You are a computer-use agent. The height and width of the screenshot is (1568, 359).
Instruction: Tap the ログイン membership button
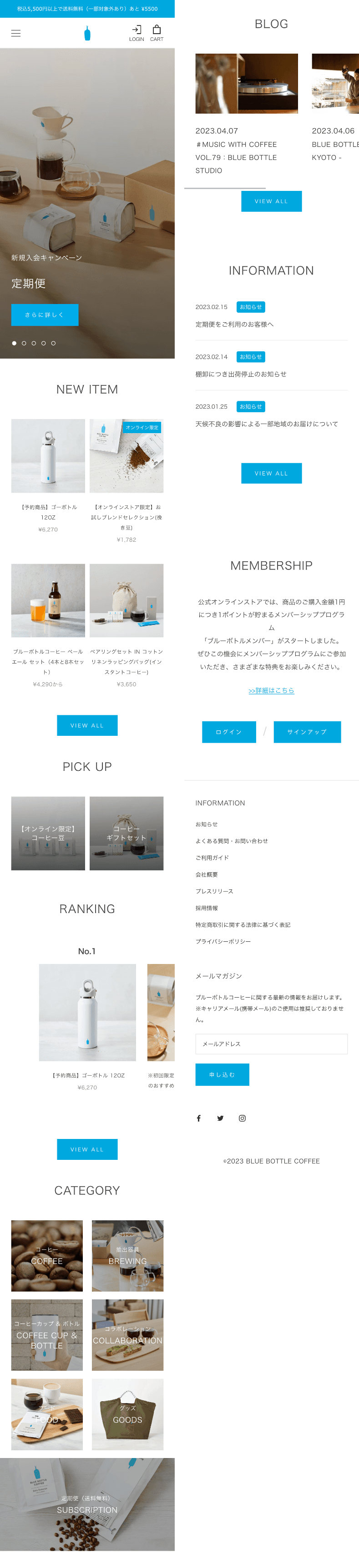(228, 732)
